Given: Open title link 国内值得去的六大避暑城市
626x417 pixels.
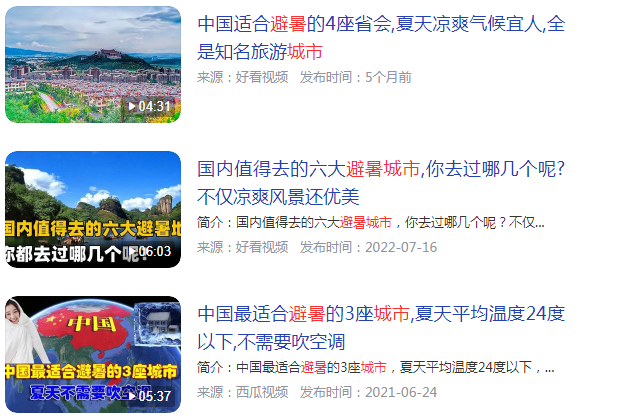Looking at the screenshot, I should (380, 181).
